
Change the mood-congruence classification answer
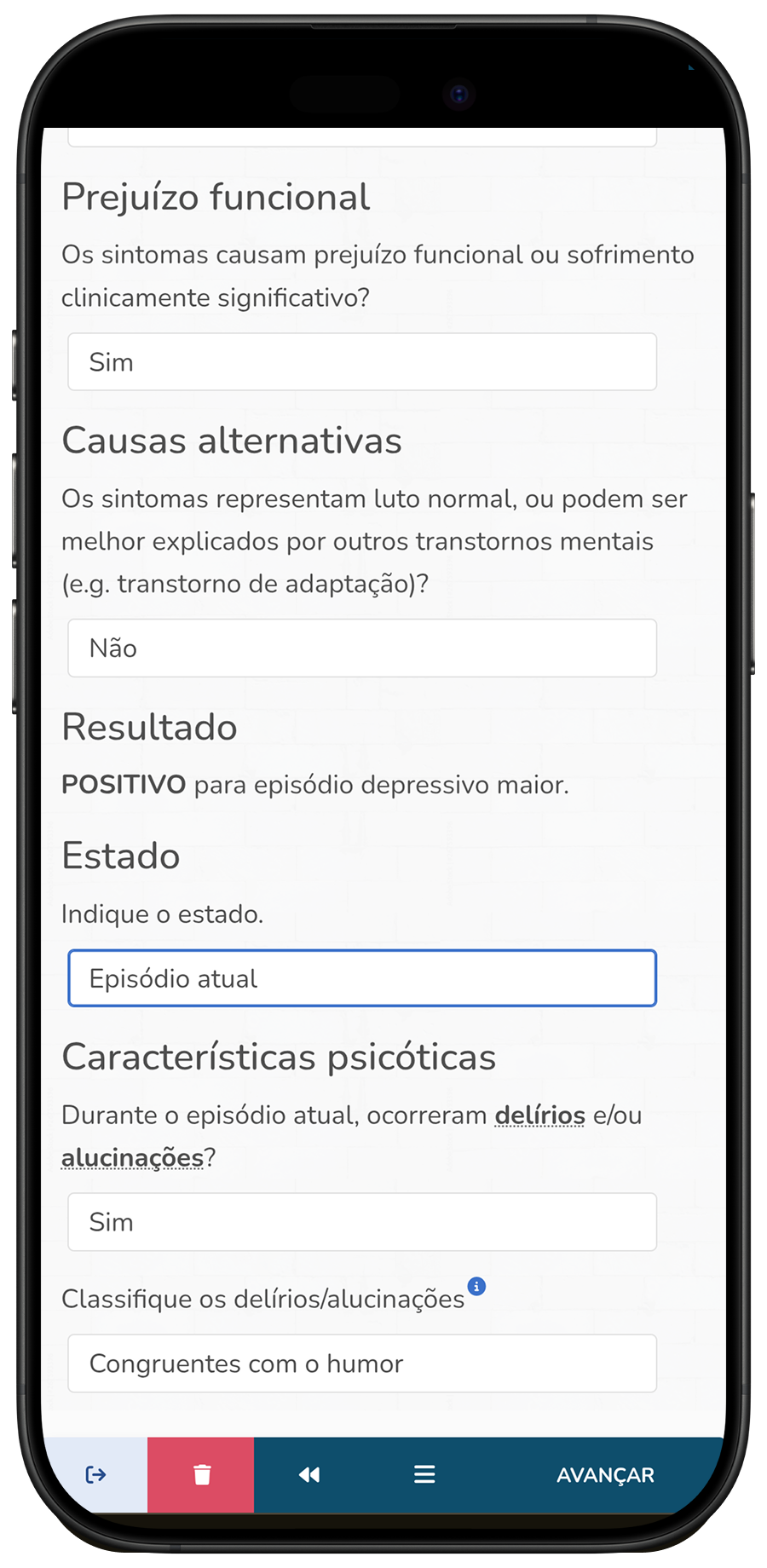click(x=361, y=1363)
